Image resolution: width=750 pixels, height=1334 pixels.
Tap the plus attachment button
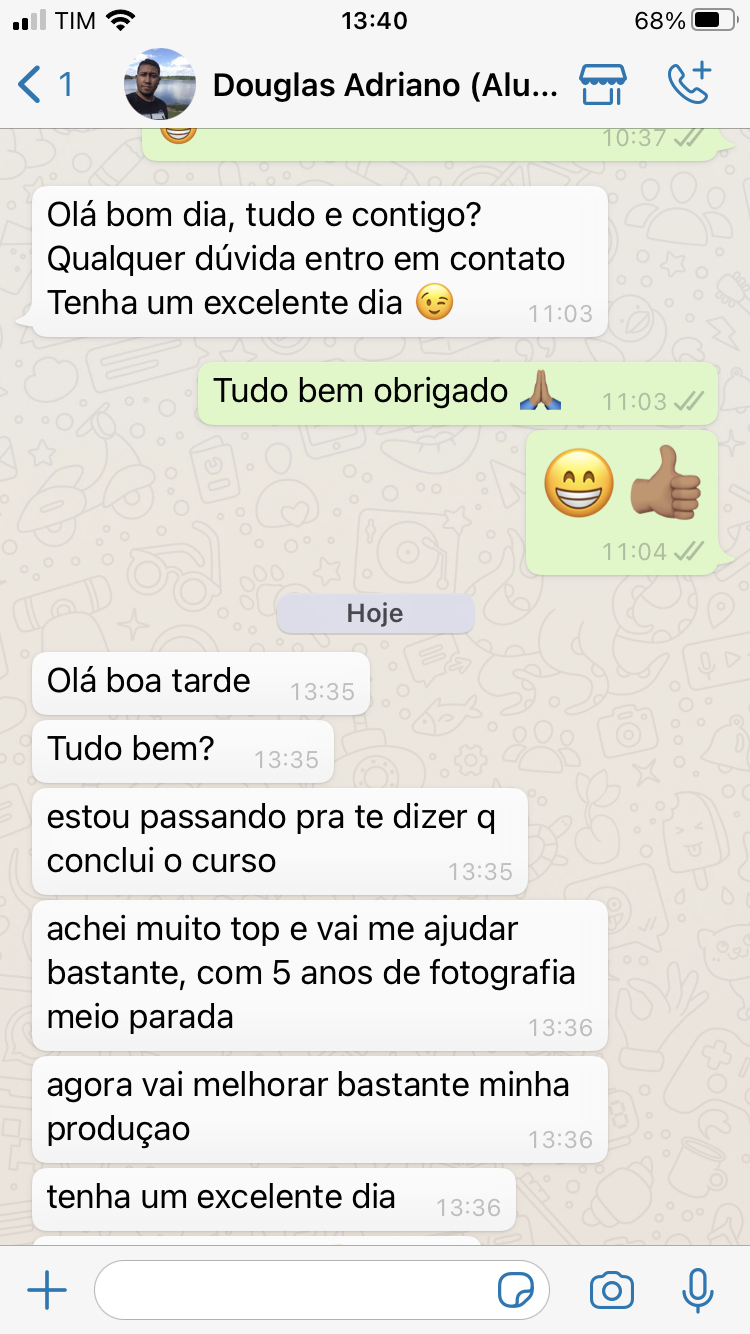pos(46,1291)
